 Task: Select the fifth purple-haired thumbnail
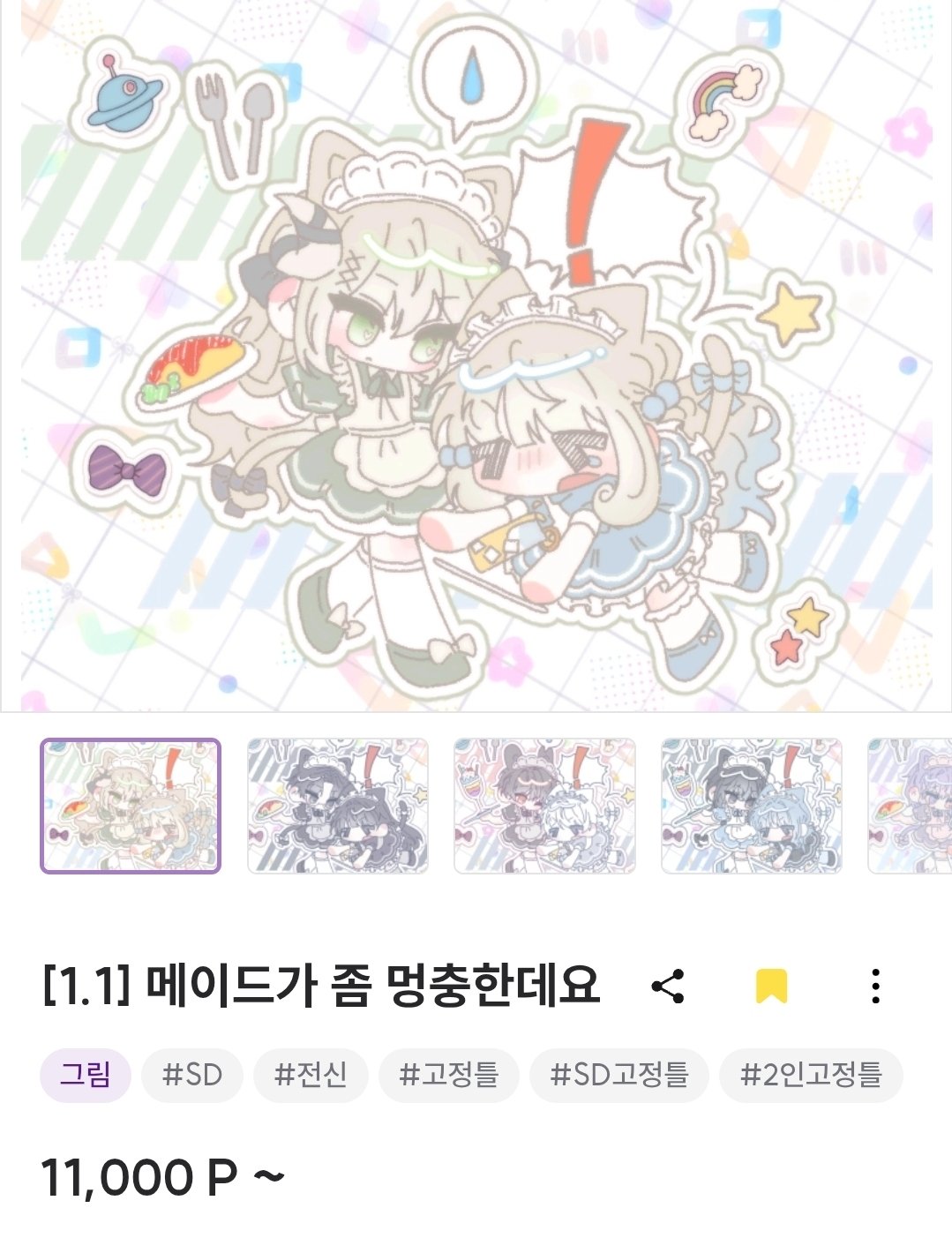point(911,806)
